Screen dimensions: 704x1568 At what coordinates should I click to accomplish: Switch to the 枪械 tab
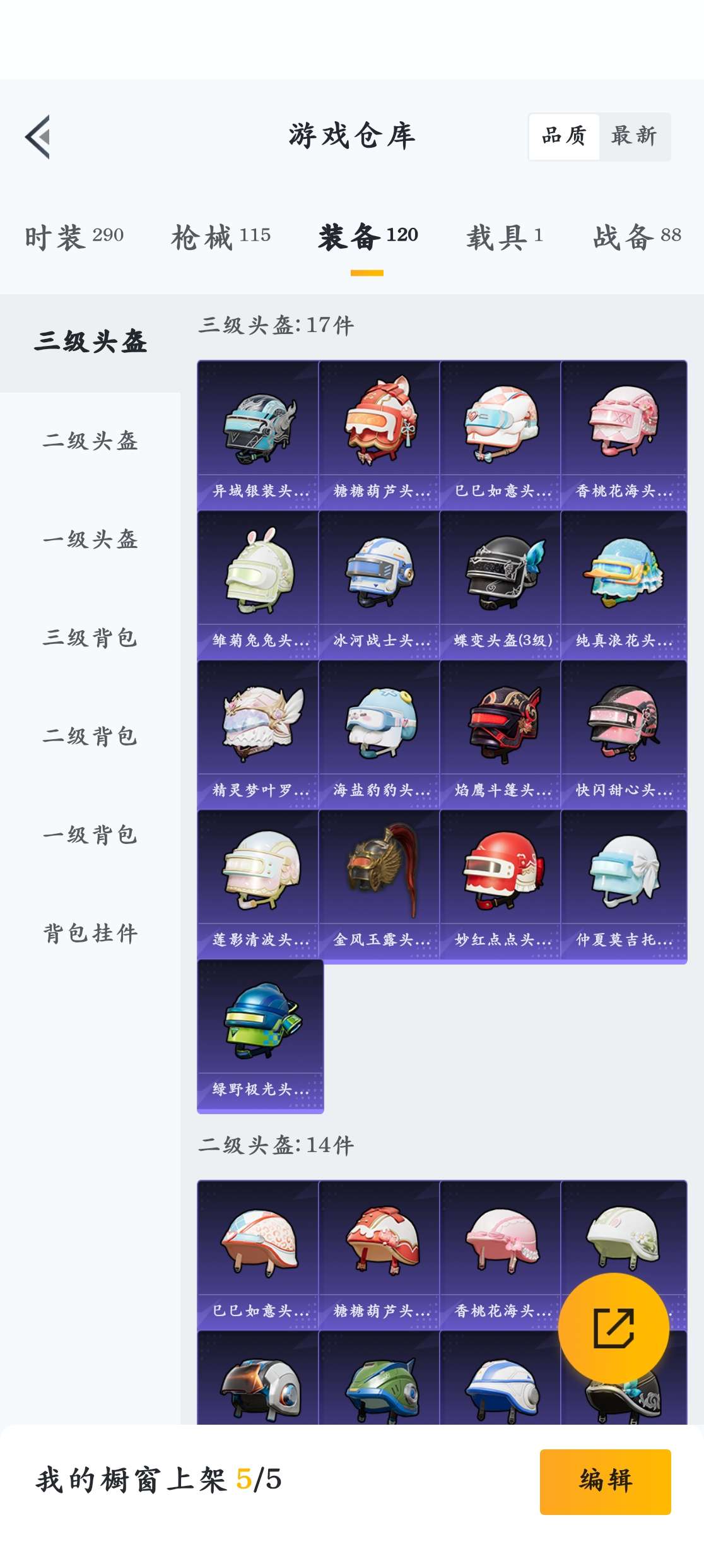[221, 237]
